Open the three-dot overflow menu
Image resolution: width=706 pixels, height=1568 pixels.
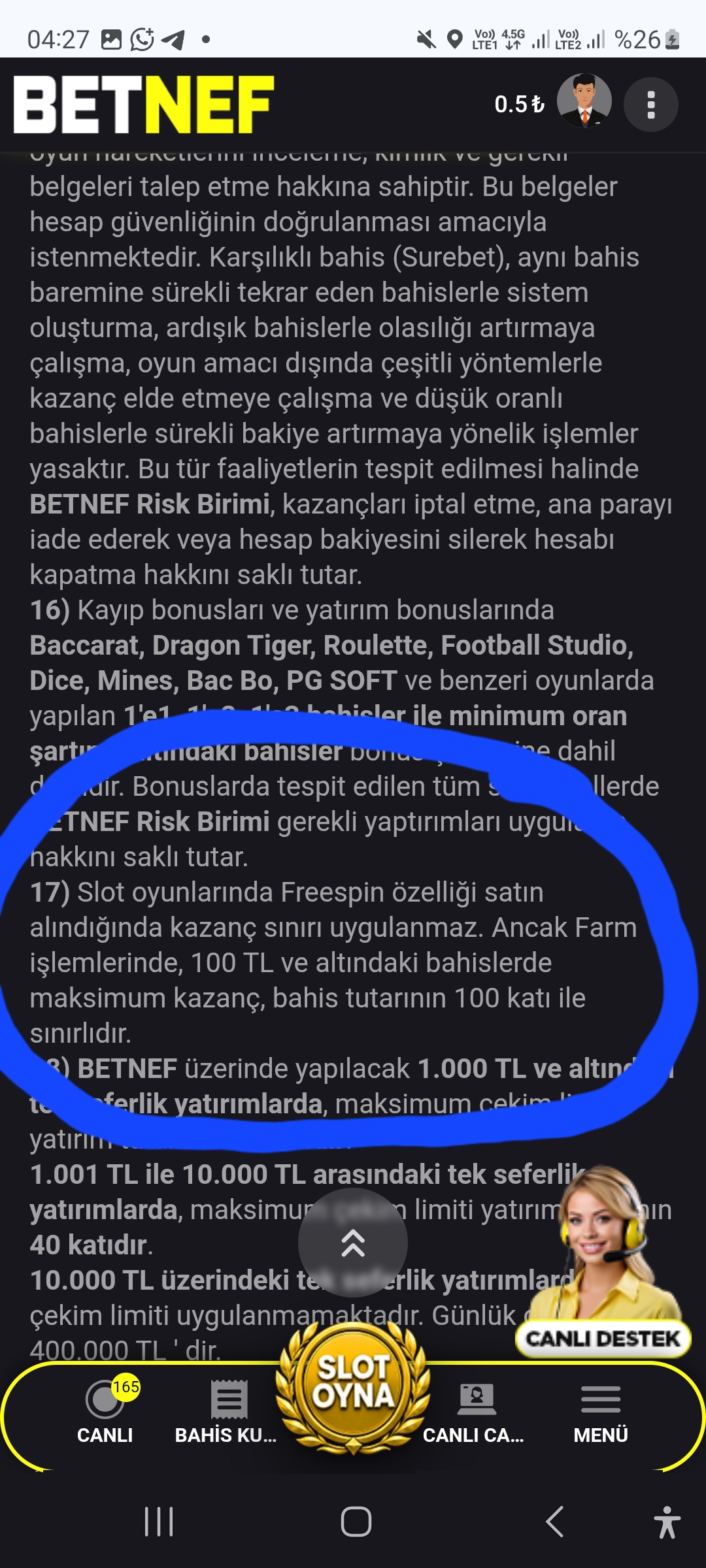650,105
